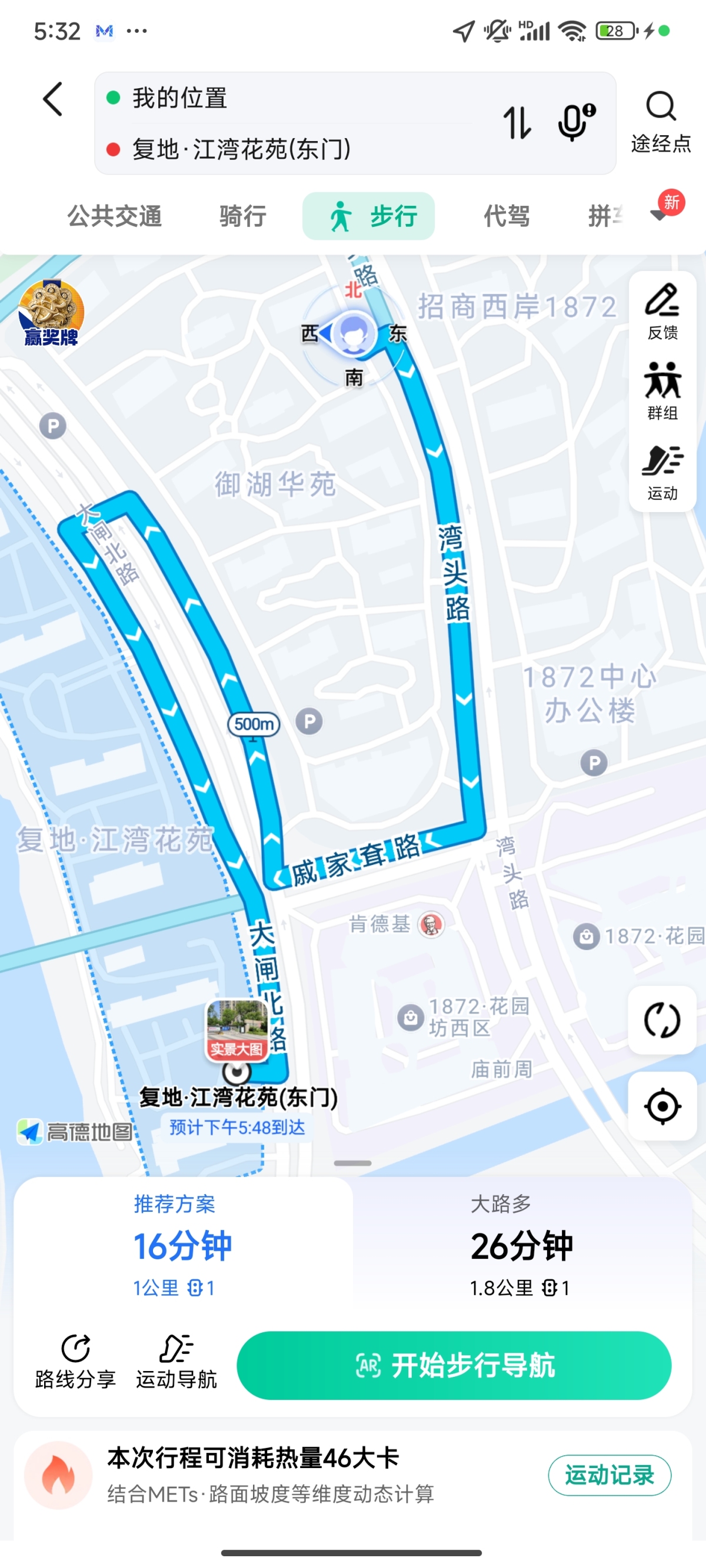Recenter map on my location
Screen dimensions: 706x1568
662,1106
